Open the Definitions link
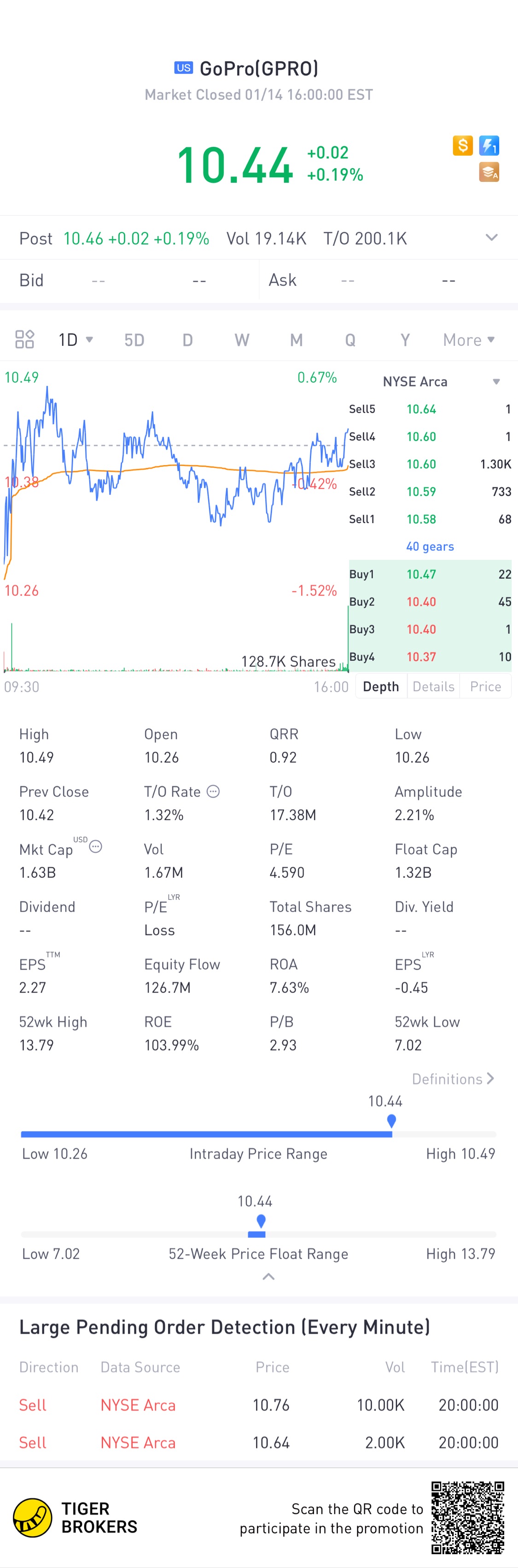 453,1078
